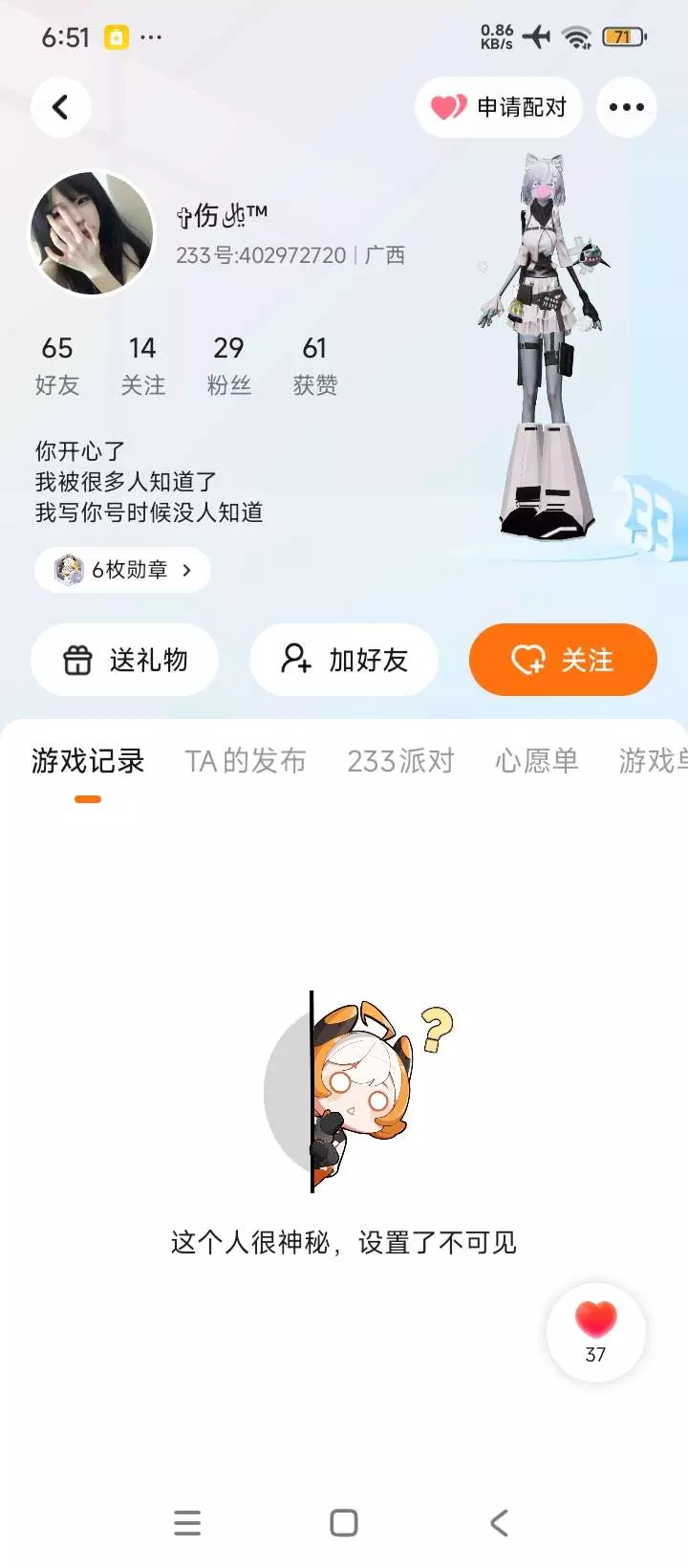Switch to the TA的发布 tab
Image resolution: width=688 pixels, height=1568 pixels.
point(246,761)
